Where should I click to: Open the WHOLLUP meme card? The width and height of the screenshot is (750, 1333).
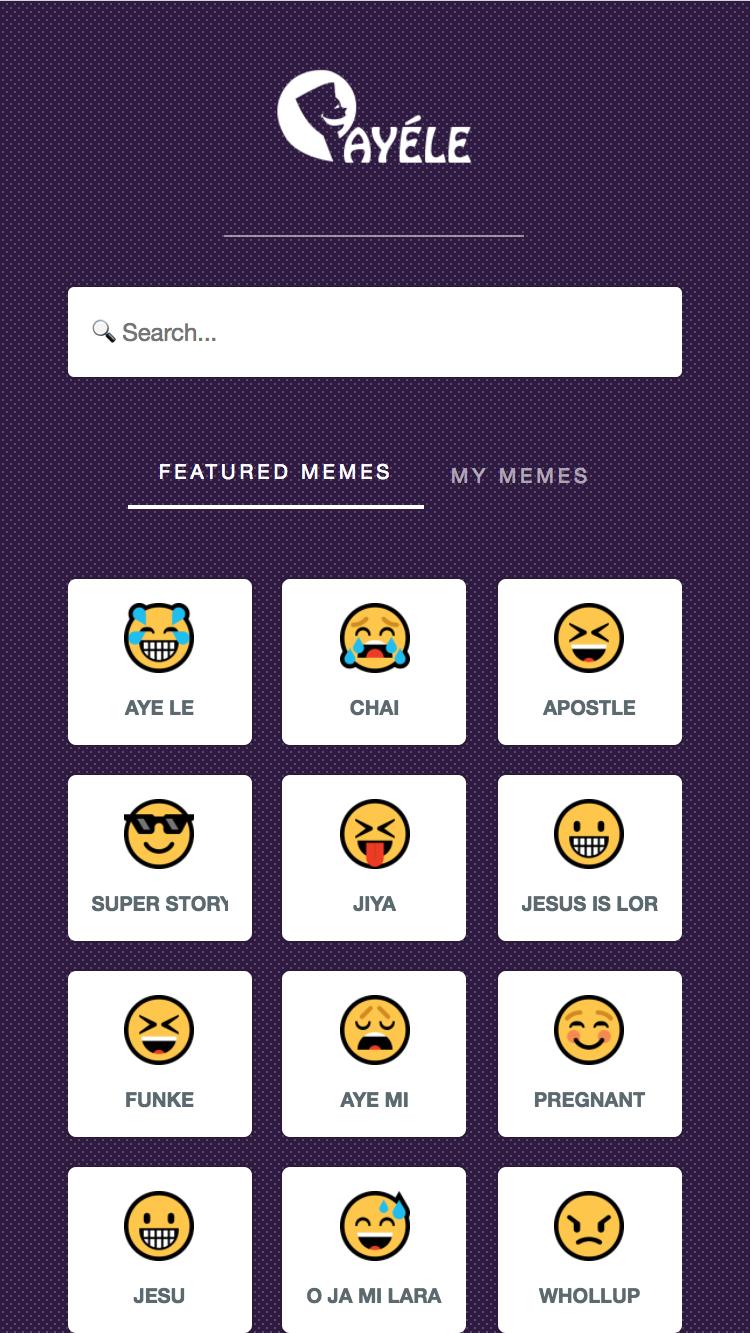click(589, 1250)
